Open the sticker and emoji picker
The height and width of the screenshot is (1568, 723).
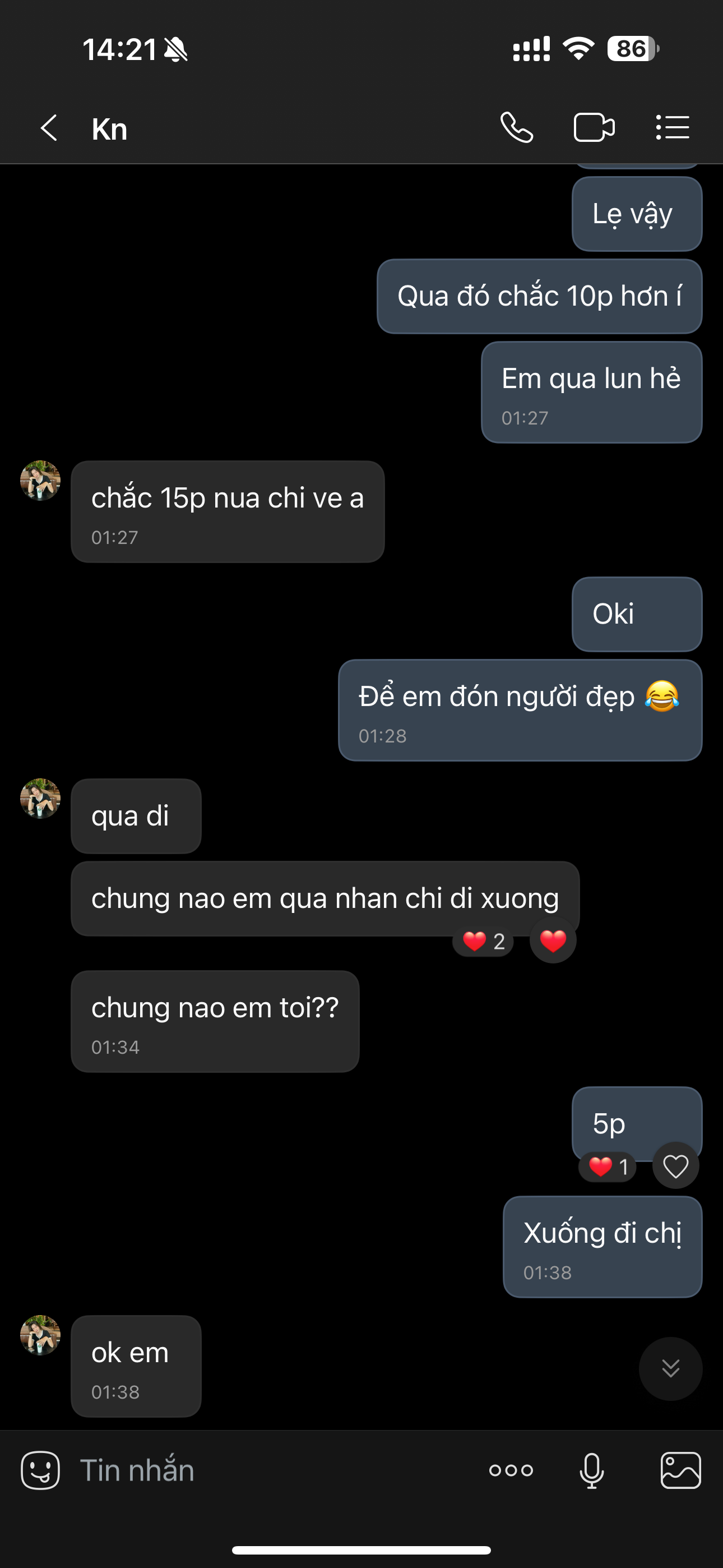tap(40, 1470)
